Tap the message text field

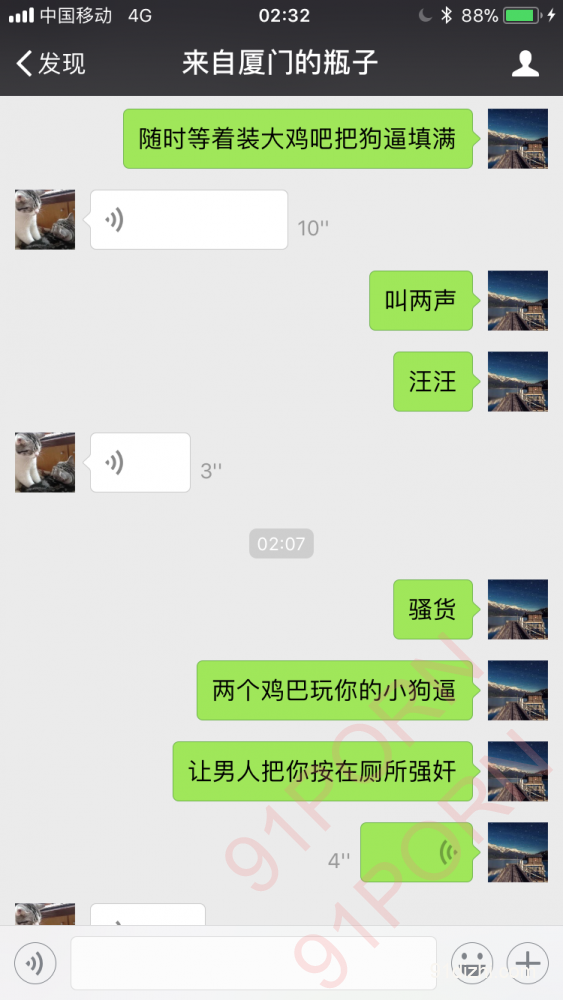(253, 963)
